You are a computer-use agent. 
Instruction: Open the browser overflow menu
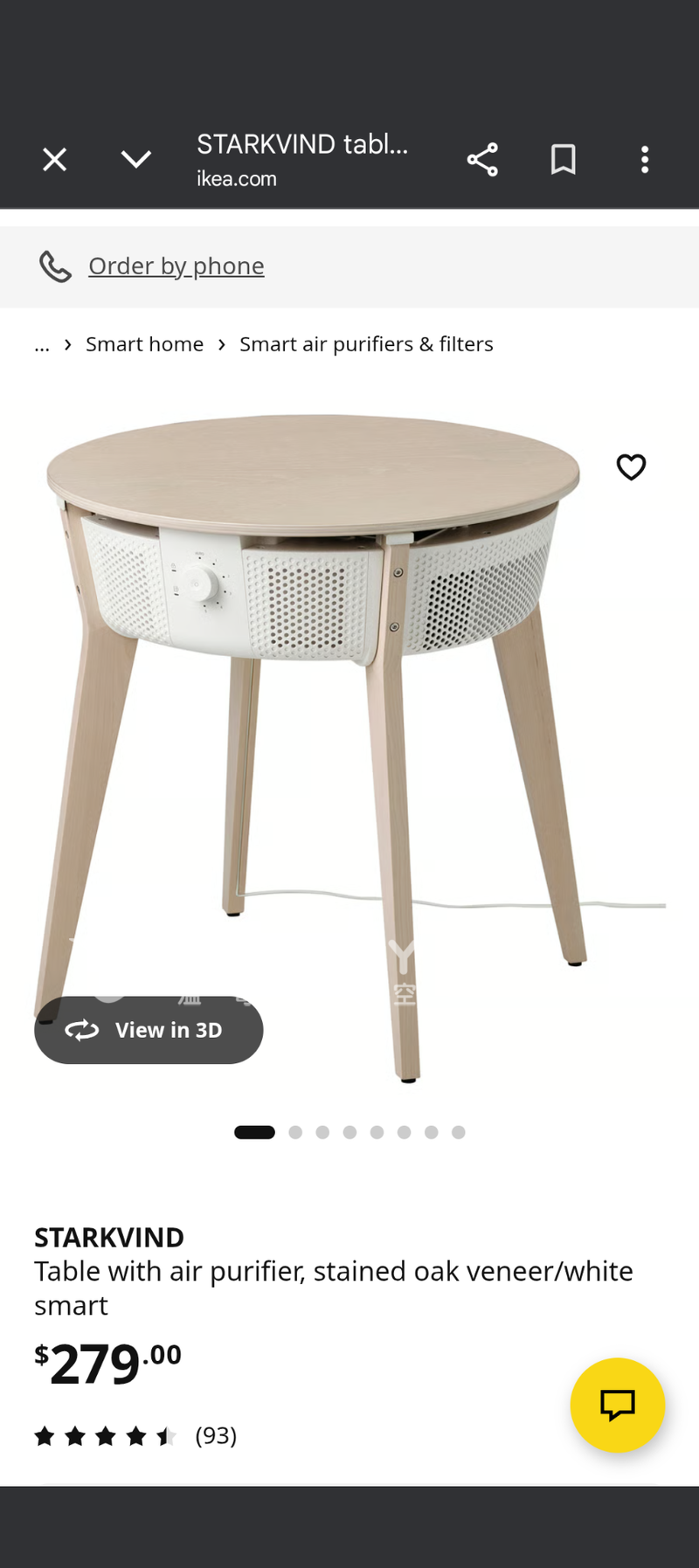(x=645, y=160)
